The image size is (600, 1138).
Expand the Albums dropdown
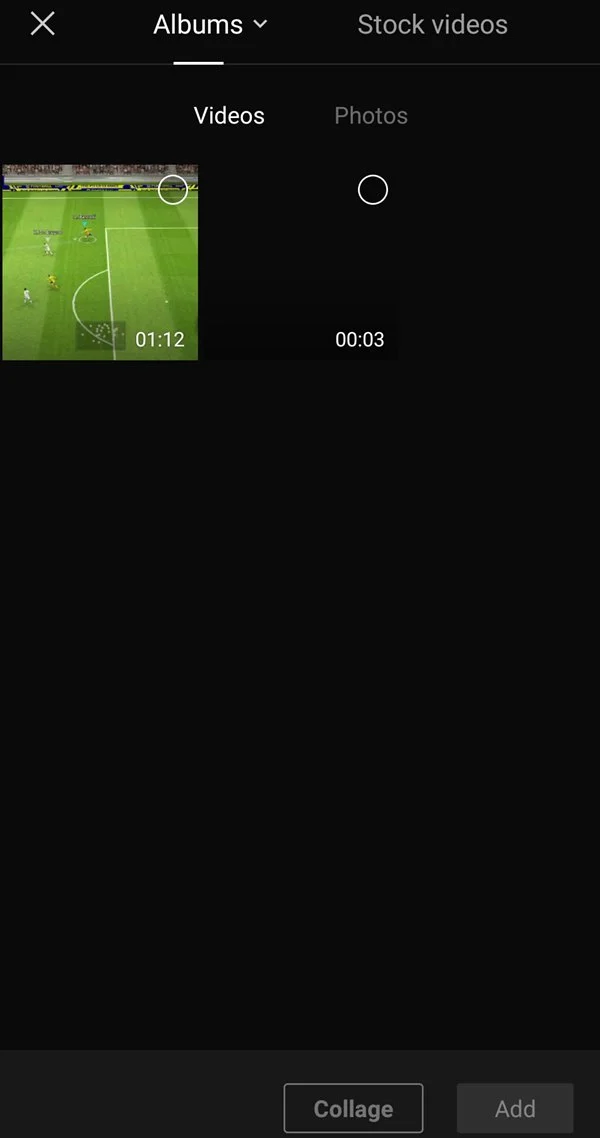coord(210,25)
